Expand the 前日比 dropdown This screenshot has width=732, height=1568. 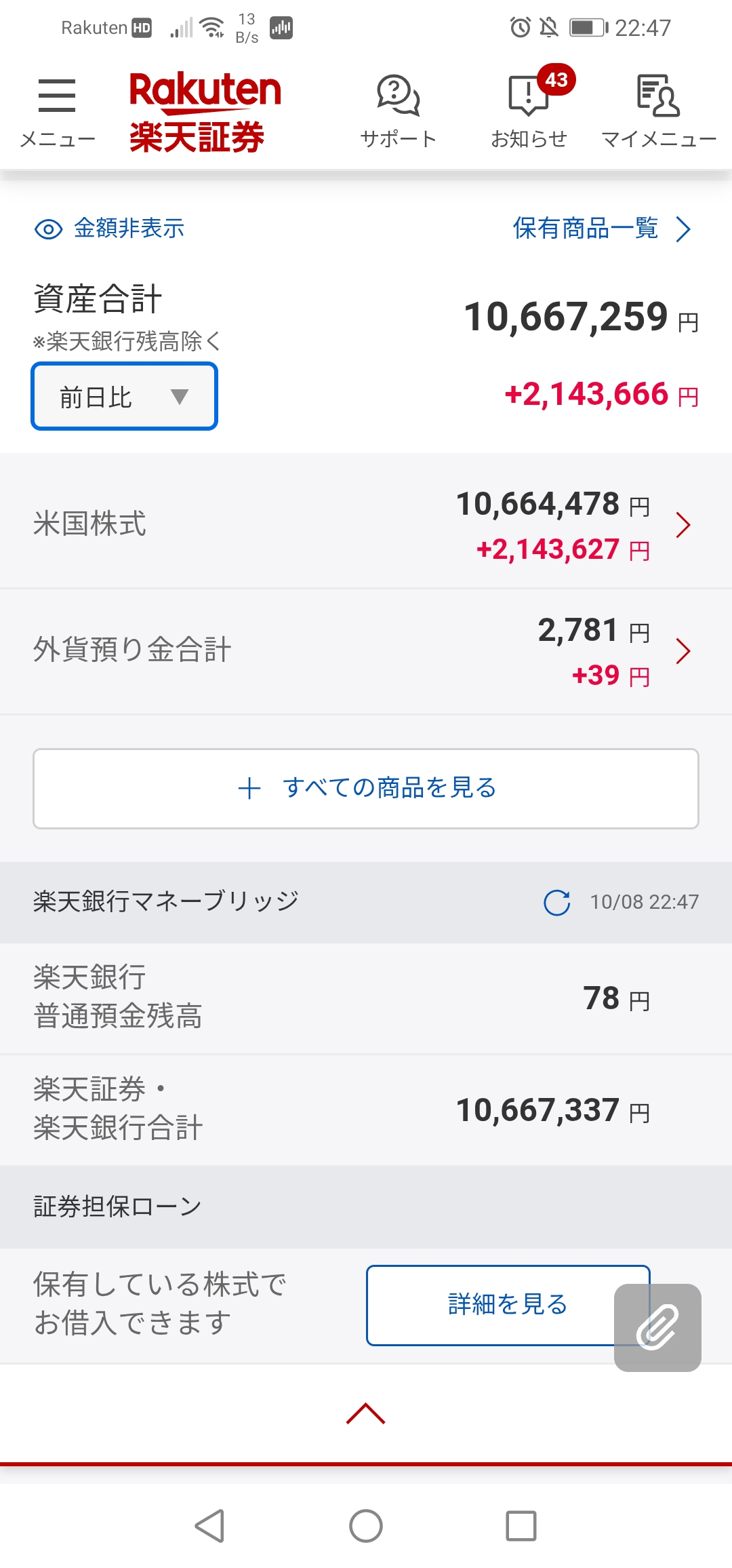(125, 397)
